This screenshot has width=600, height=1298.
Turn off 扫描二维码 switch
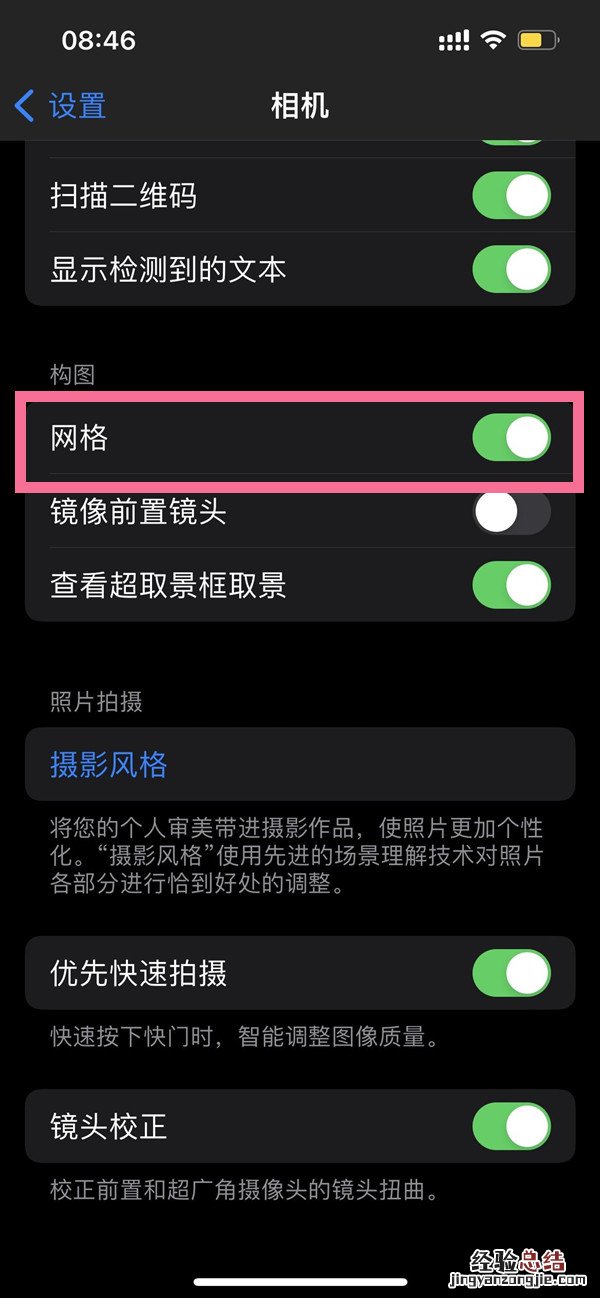511,196
